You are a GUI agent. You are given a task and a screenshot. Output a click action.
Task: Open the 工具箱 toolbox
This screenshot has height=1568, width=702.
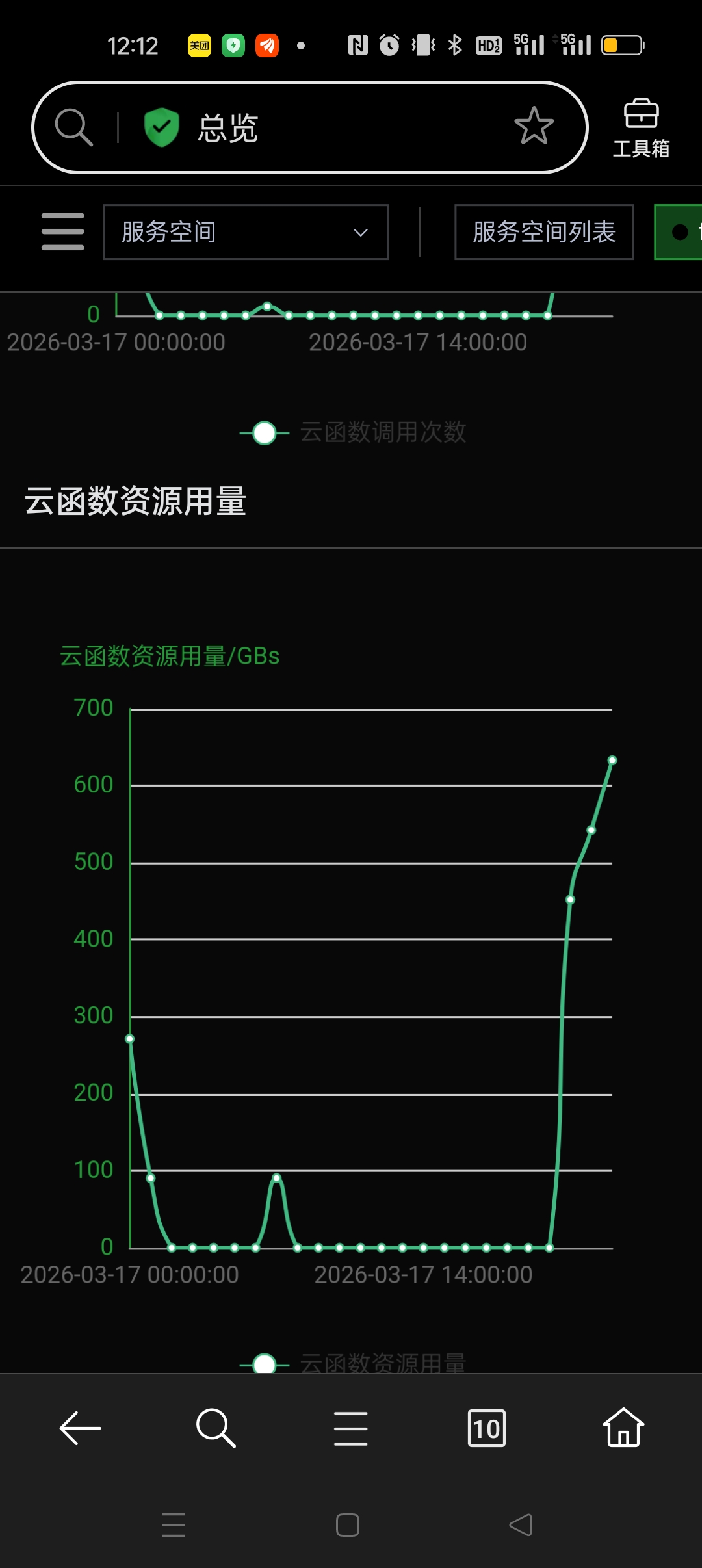[x=641, y=129]
